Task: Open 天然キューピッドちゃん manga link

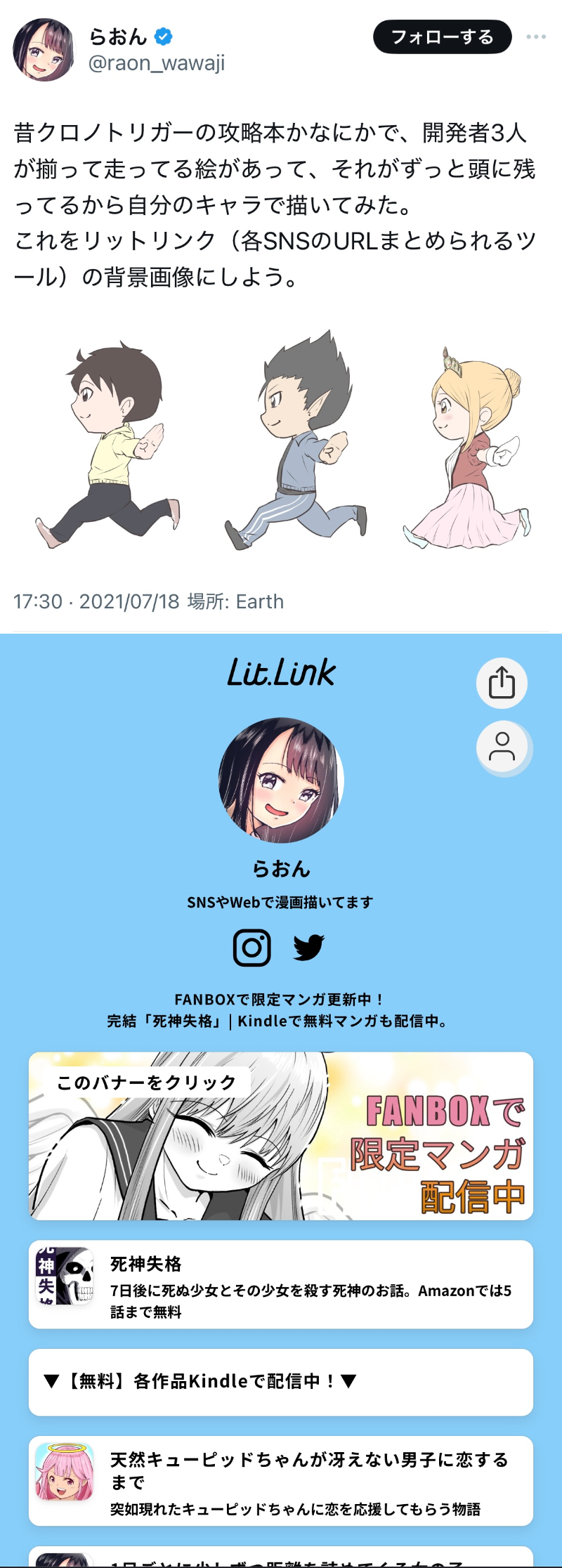Action: pyautogui.click(x=281, y=1481)
